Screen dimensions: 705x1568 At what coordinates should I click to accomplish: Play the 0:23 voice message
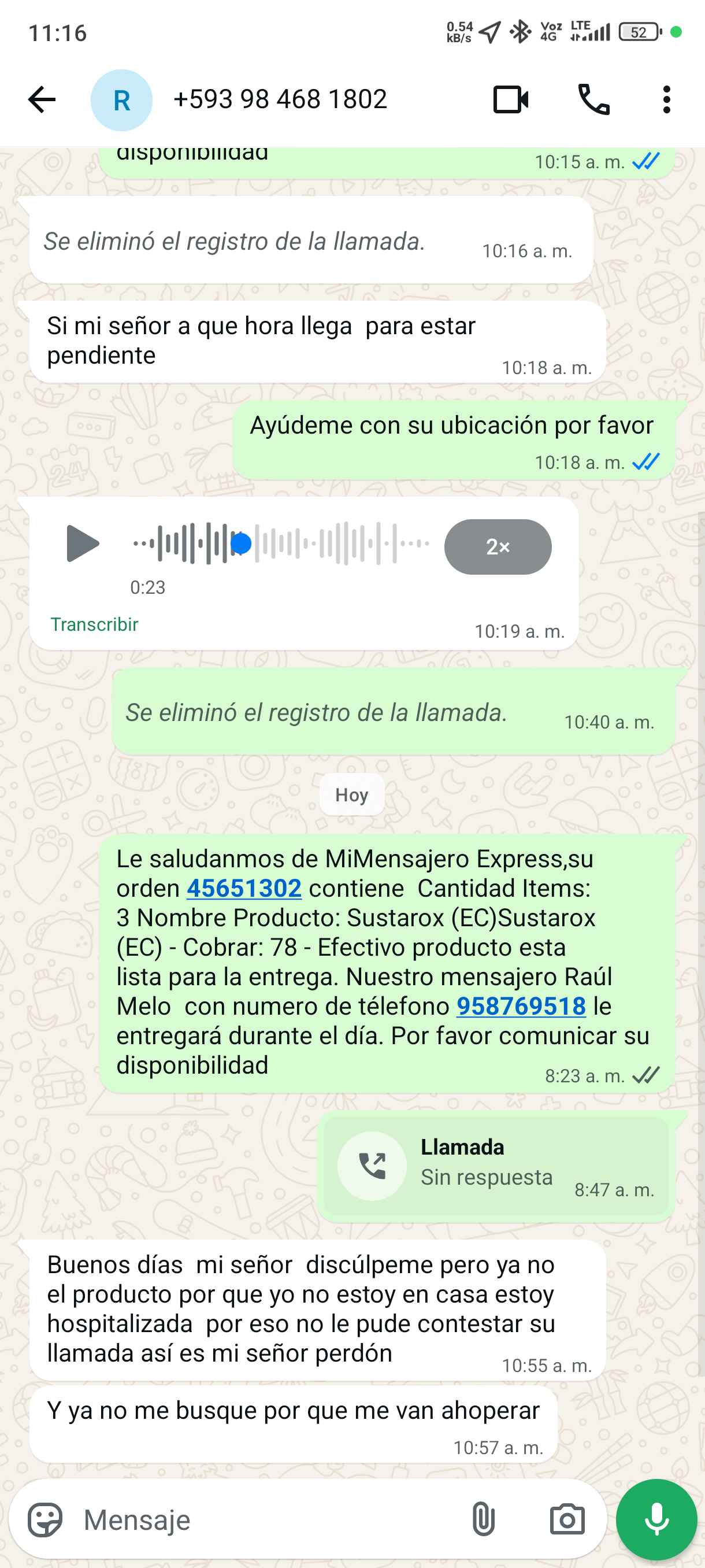82,543
